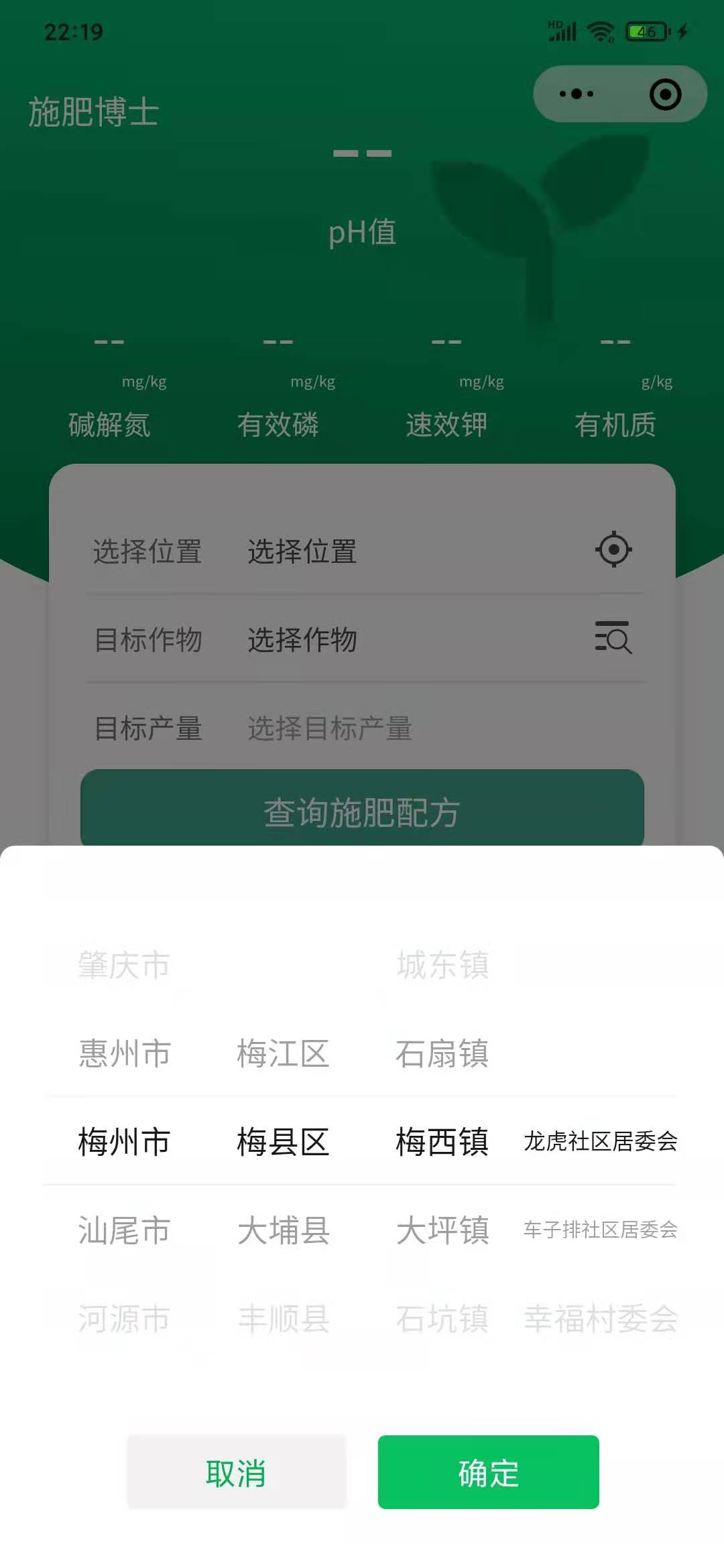This screenshot has width=724, height=1568.
Task: Choose 大坪镇 from the town column
Action: click(x=442, y=1230)
